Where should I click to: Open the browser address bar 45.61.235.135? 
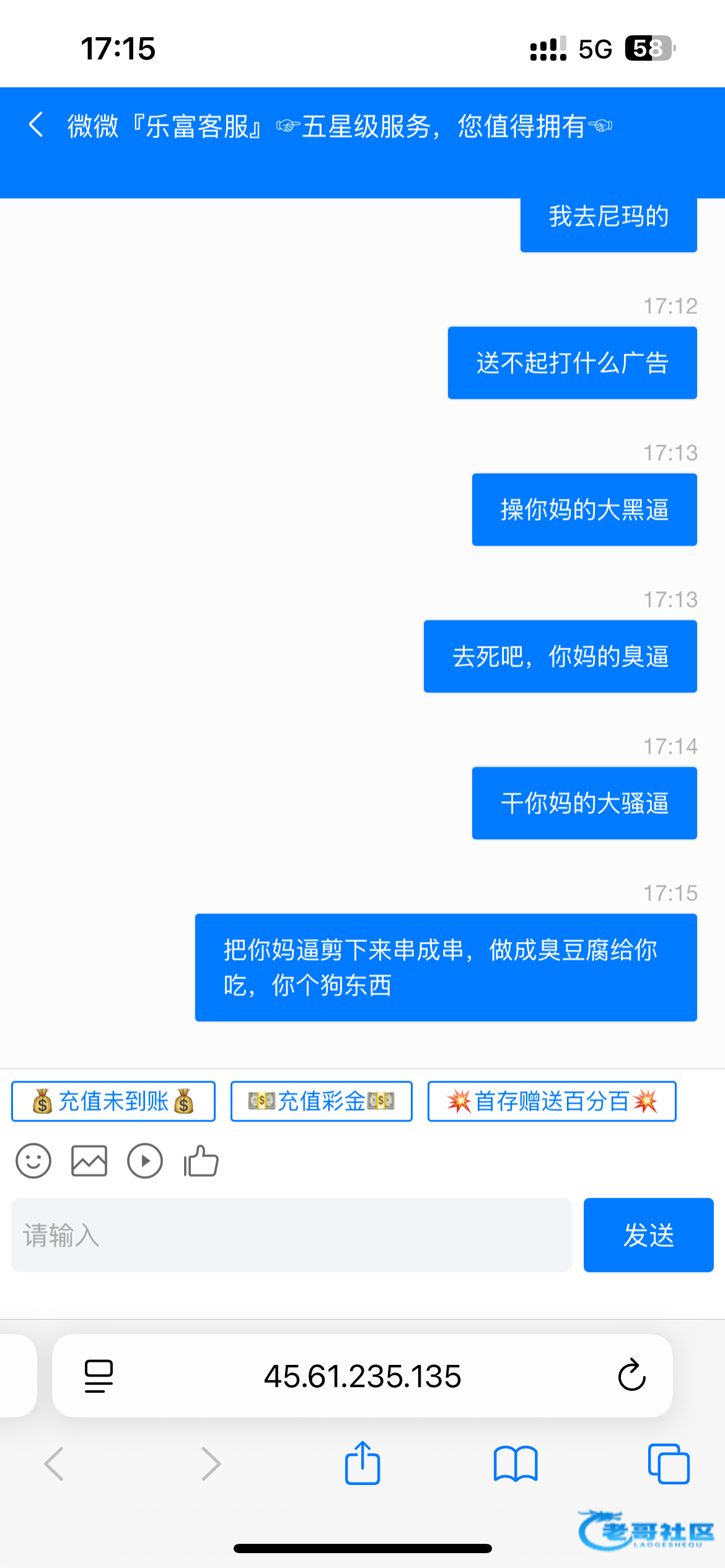[362, 1376]
